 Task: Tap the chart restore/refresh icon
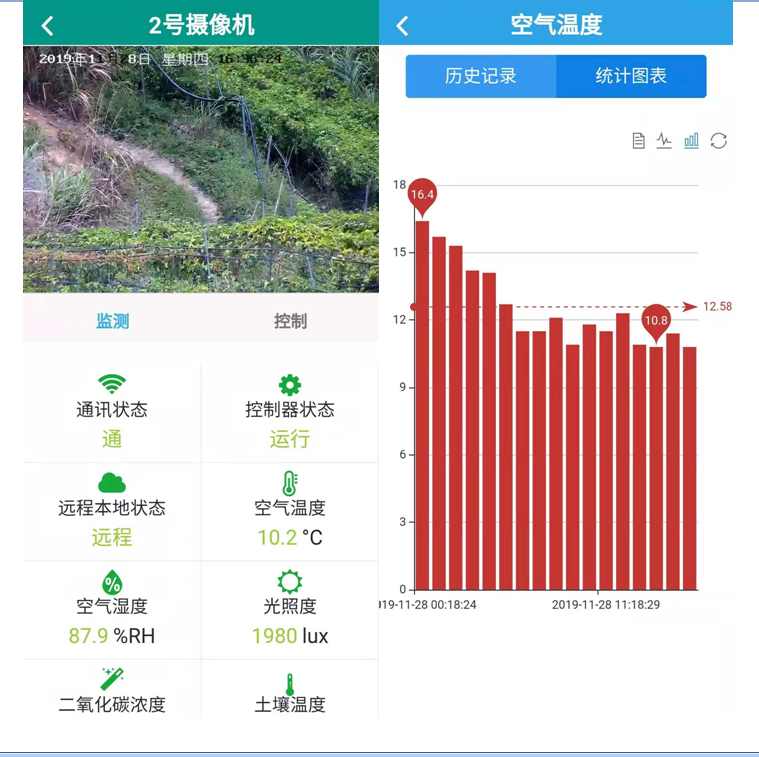click(718, 141)
